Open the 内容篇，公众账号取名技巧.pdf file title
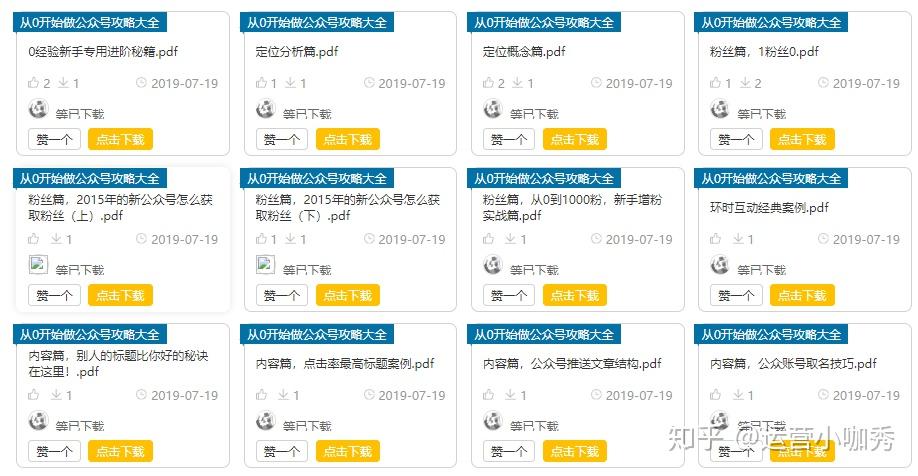 click(793, 364)
